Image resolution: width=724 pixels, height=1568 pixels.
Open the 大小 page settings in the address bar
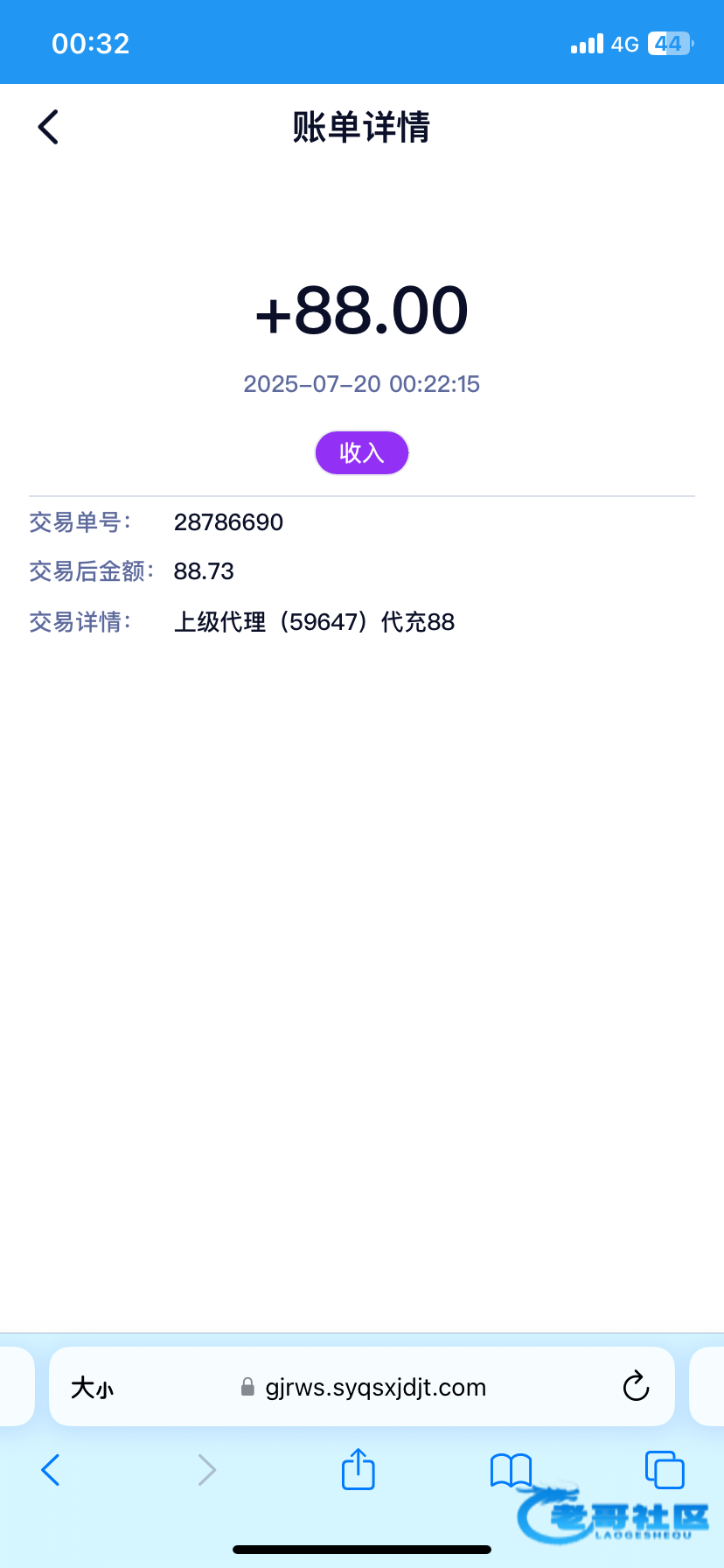[92, 1388]
